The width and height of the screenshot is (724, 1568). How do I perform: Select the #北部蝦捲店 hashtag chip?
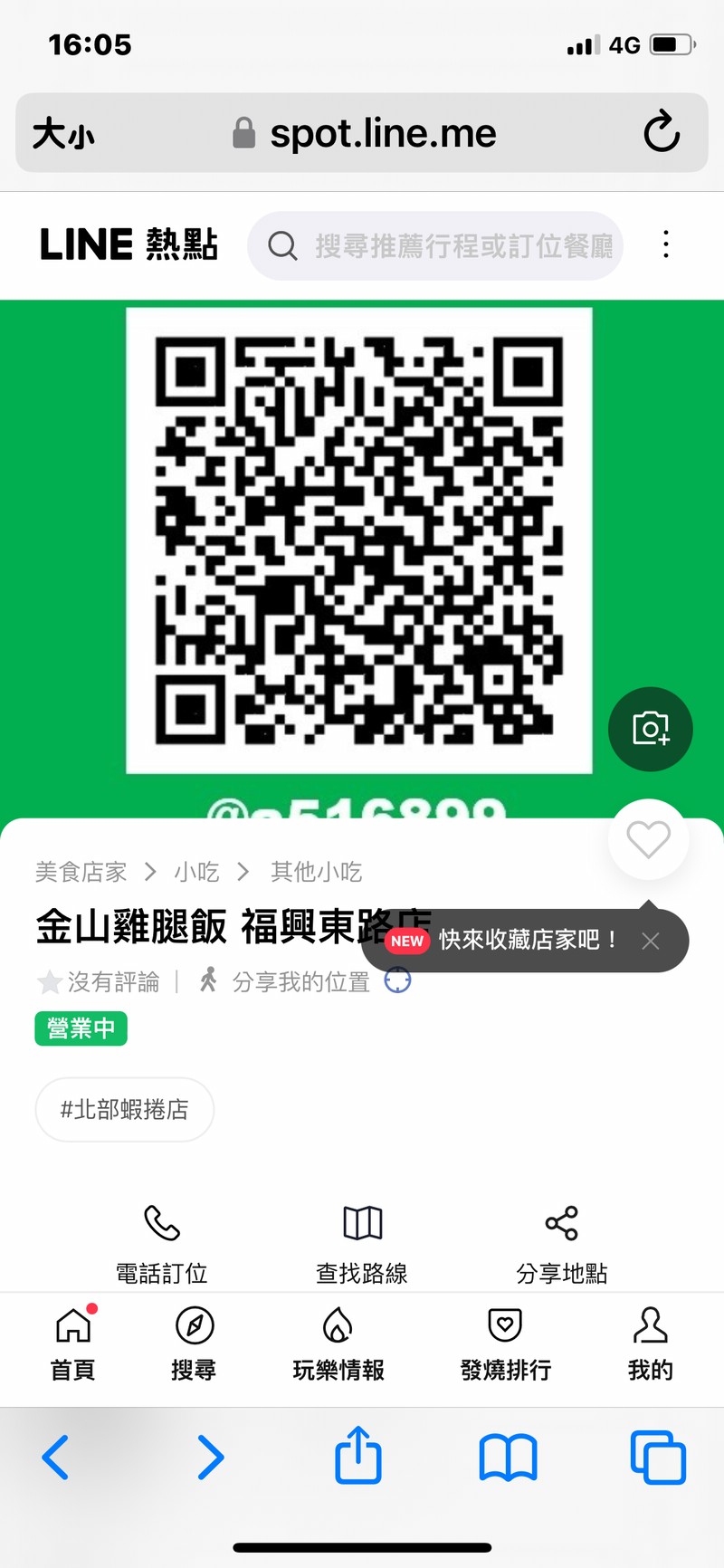pos(125,1109)
